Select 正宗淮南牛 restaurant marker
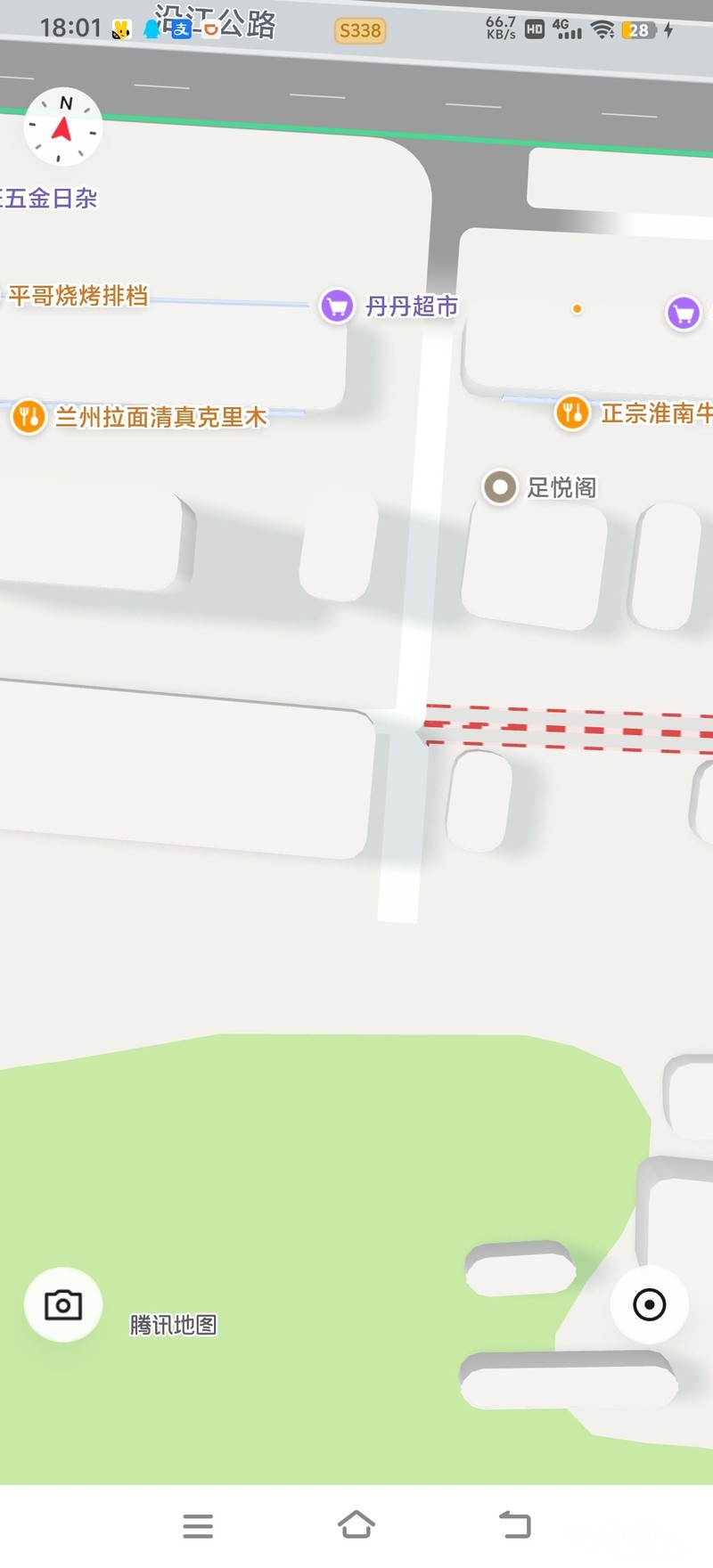Image resolution: width=713 pixels, height=1568 pixels. click(572, 412)
